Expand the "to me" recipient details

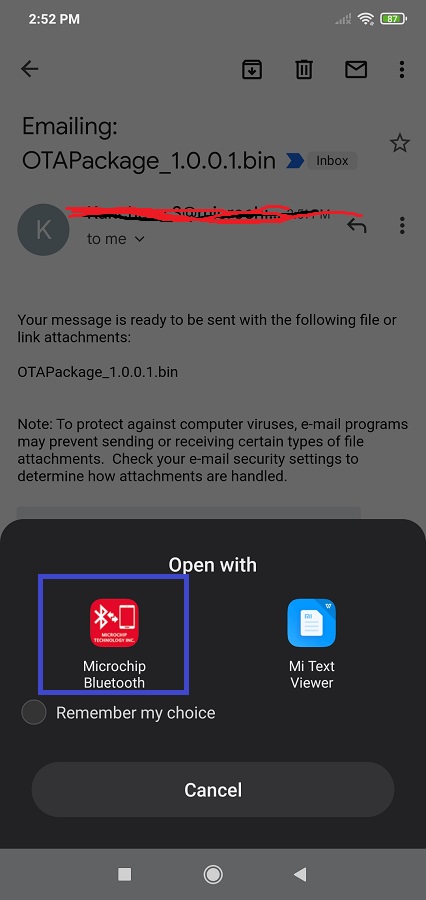[x=115, y=239]
